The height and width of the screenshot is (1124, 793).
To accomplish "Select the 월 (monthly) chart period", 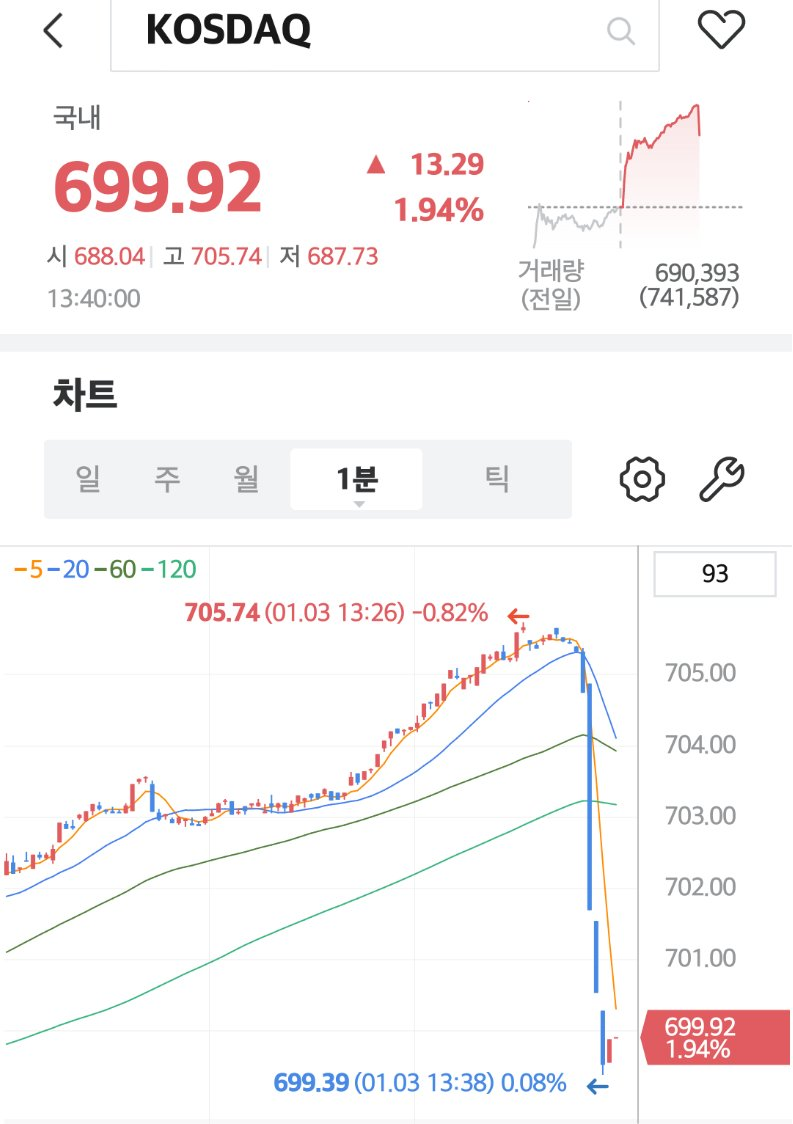I will point(246,479).
